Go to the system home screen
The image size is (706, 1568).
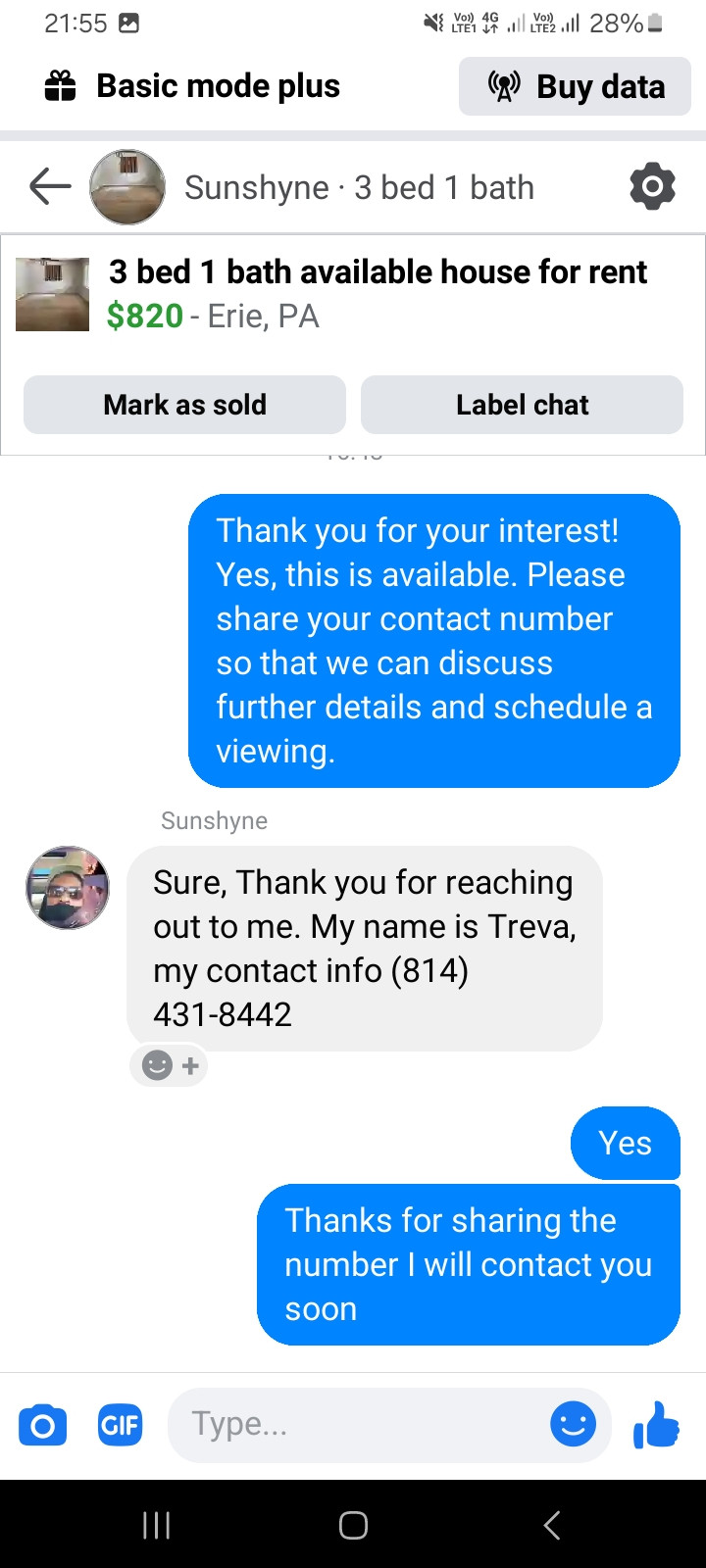point(353,1525)
